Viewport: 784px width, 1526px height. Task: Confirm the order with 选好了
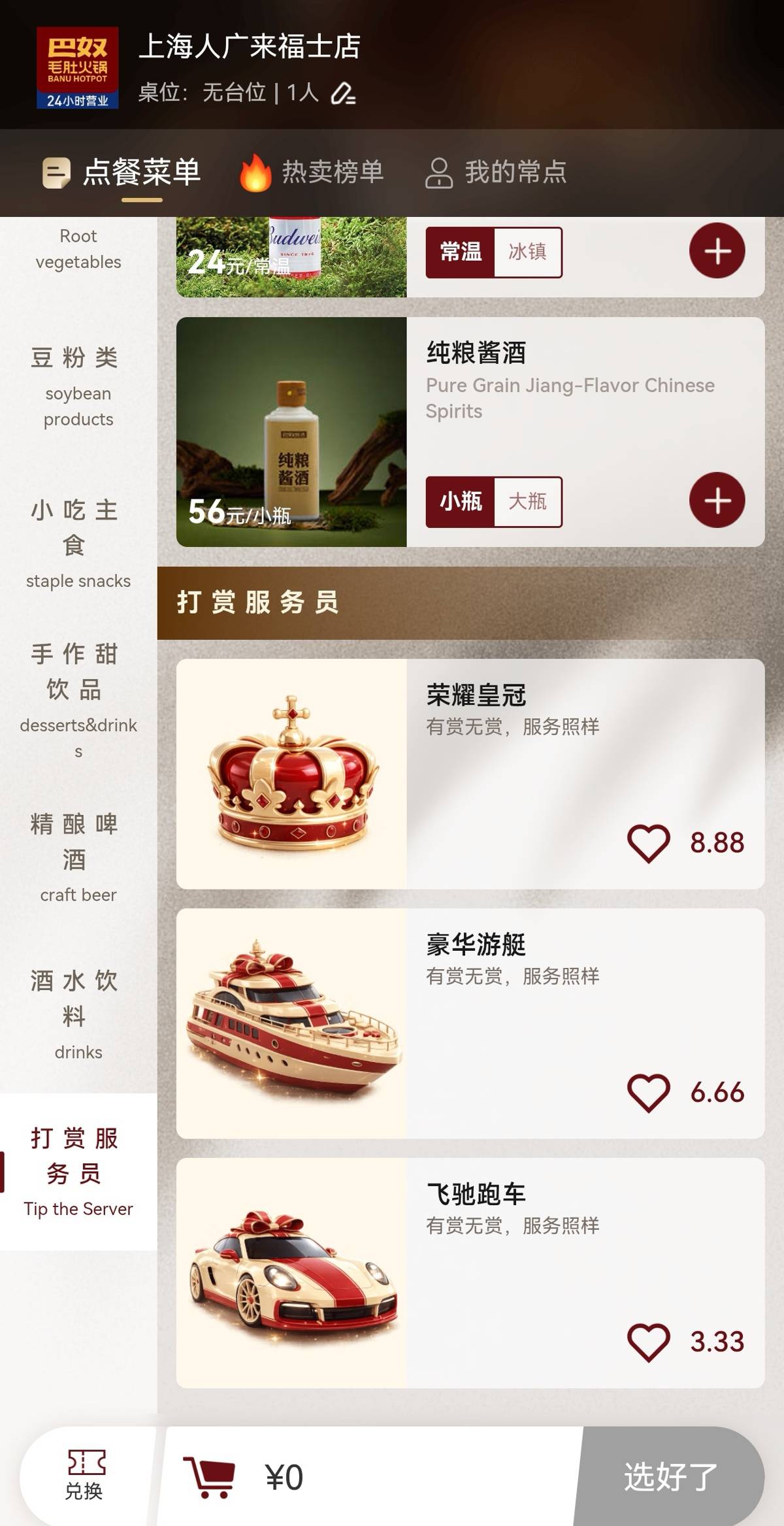670,1477
